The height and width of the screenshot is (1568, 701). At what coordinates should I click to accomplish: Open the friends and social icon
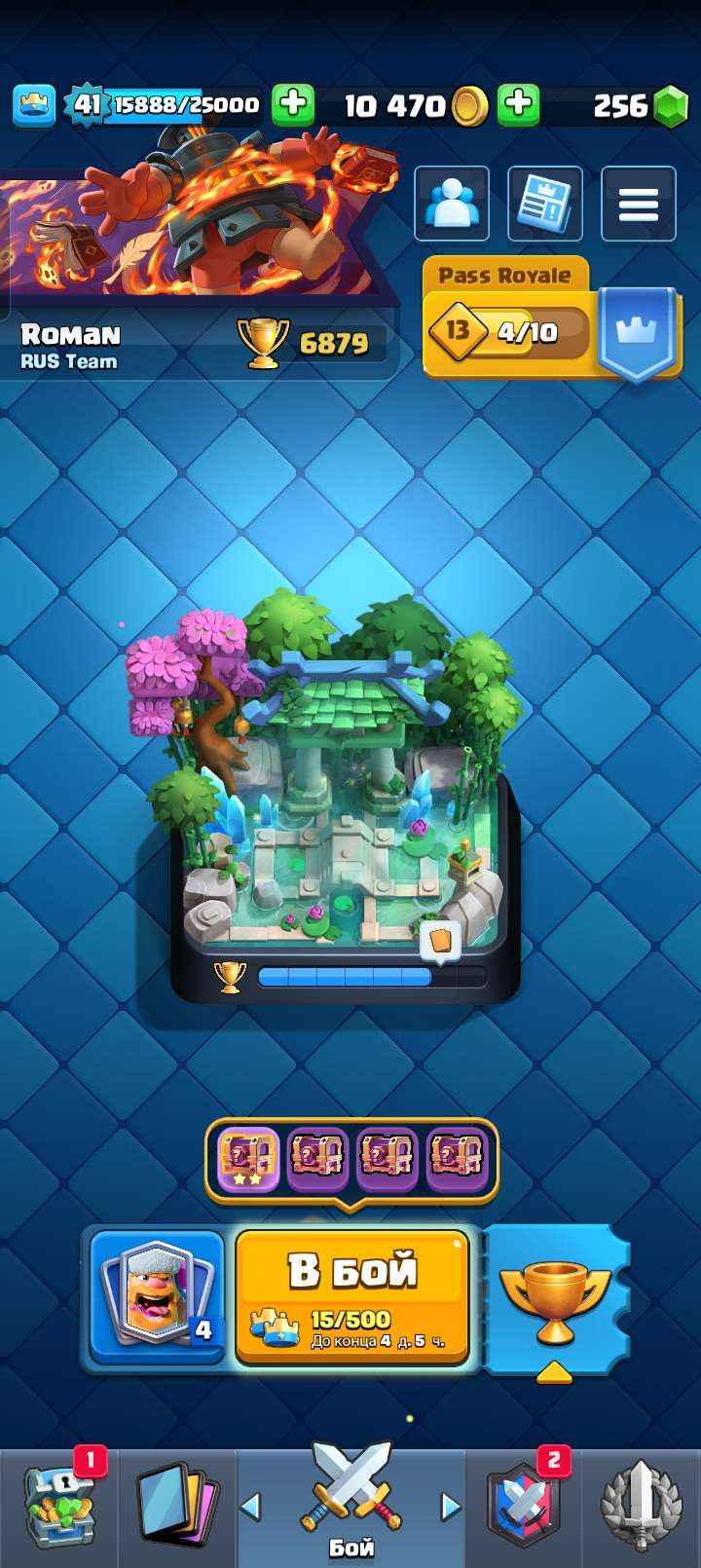pyautogui.click(x=452, y=204)
